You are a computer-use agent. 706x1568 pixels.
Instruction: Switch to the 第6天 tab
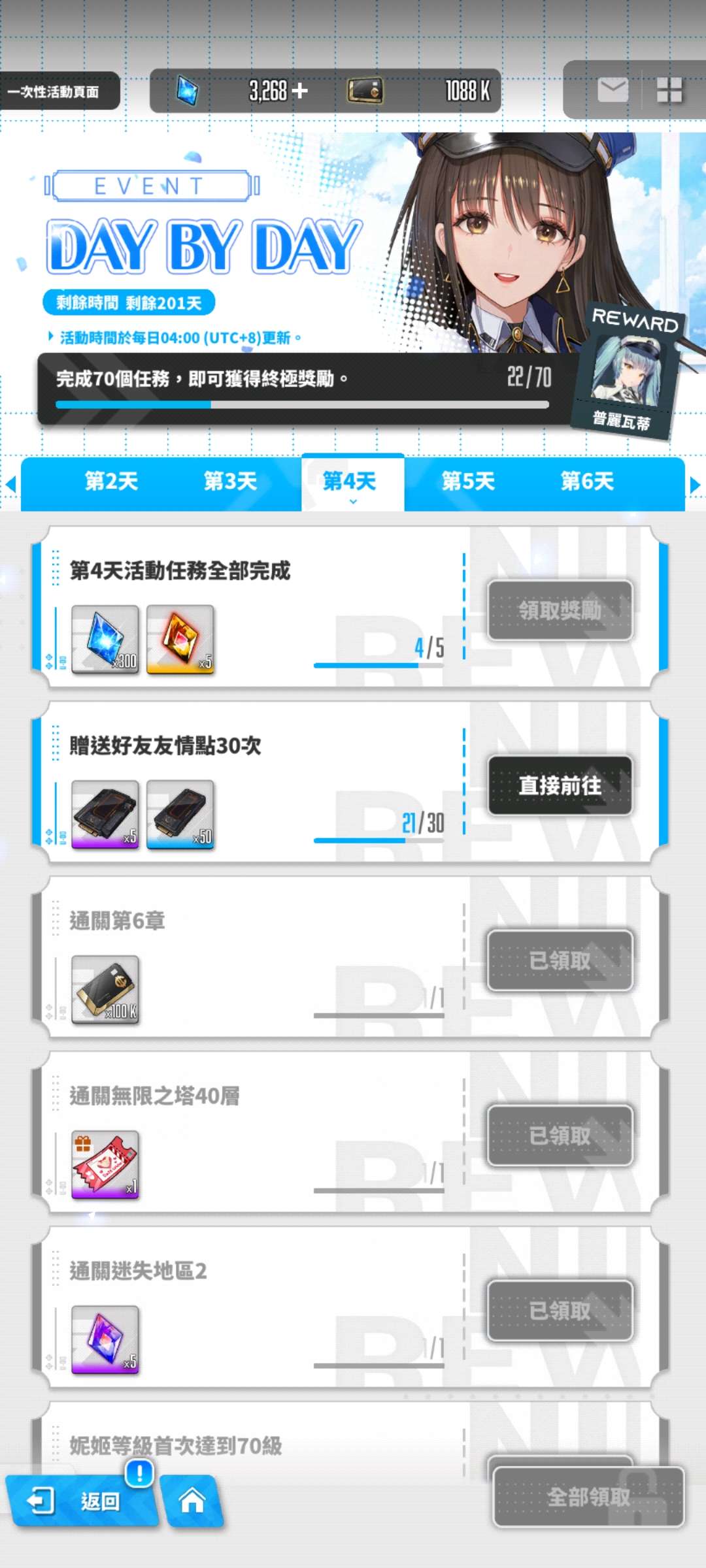[x=587, y=482]
